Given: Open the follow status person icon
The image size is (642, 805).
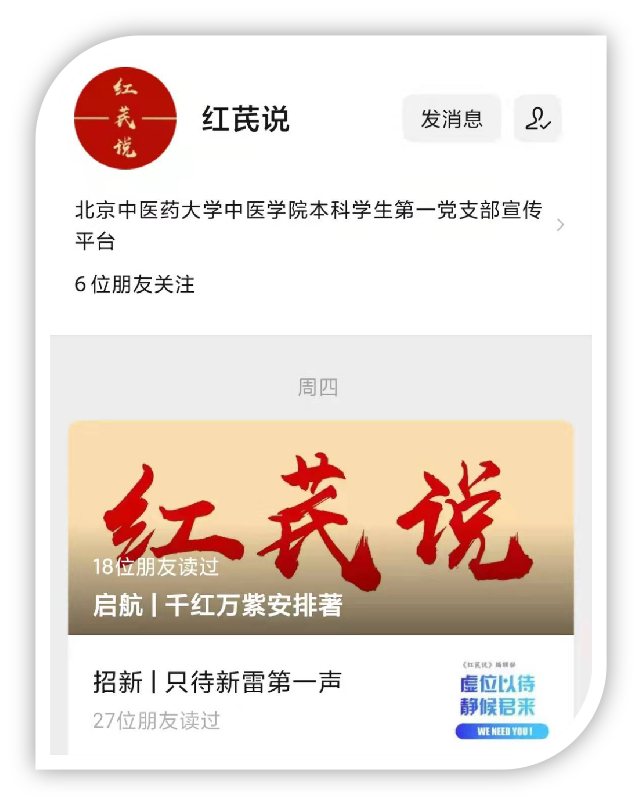Looking at the screenshot, I should pyautogui.click(x=537, y=120).
